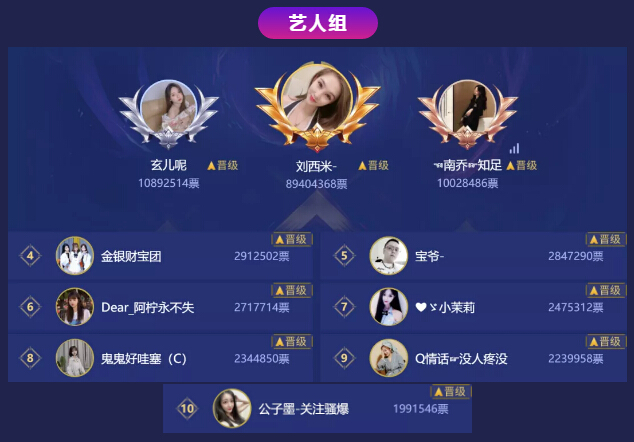Screen dimensions: 634x442
Task: Open rank 4 row 金银财宝团
Action: click(160, 256)
